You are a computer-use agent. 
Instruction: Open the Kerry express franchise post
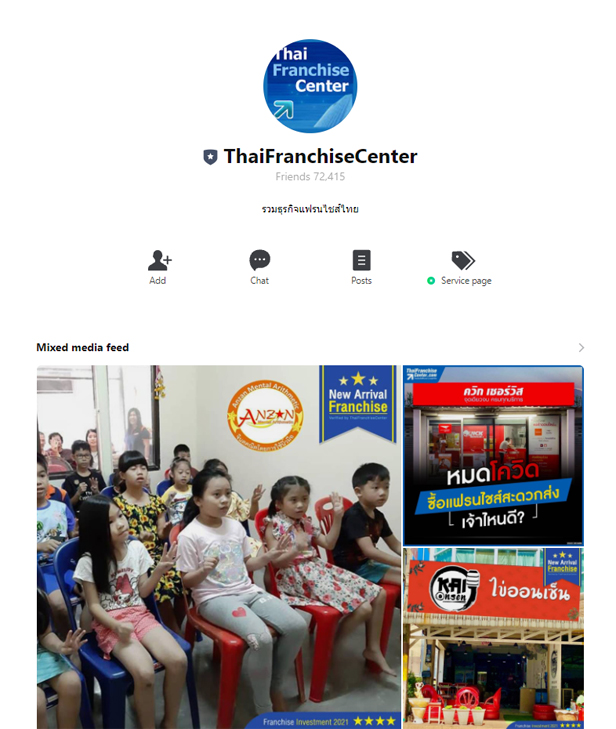(x=493, y=454)
